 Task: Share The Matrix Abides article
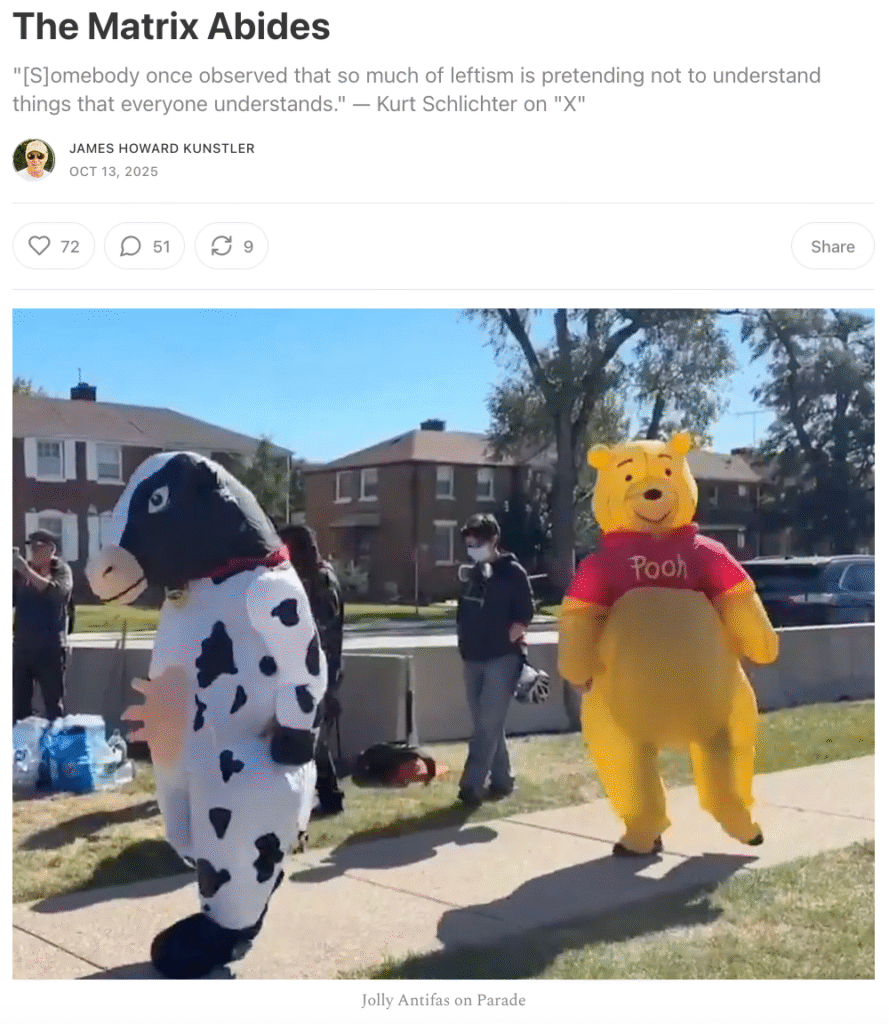tap(832, 246)
